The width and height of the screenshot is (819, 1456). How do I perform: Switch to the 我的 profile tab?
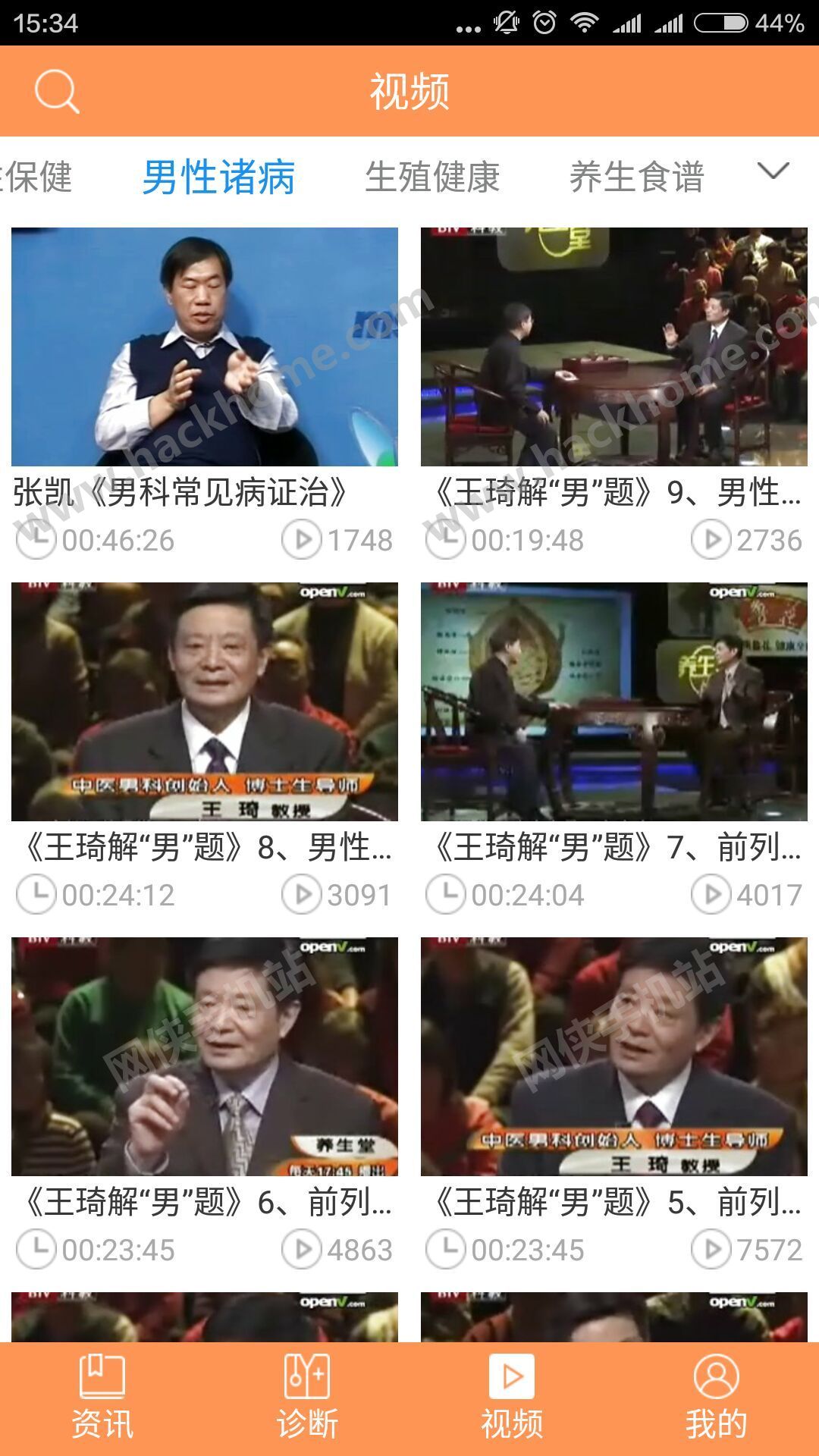click(717, 1397)
